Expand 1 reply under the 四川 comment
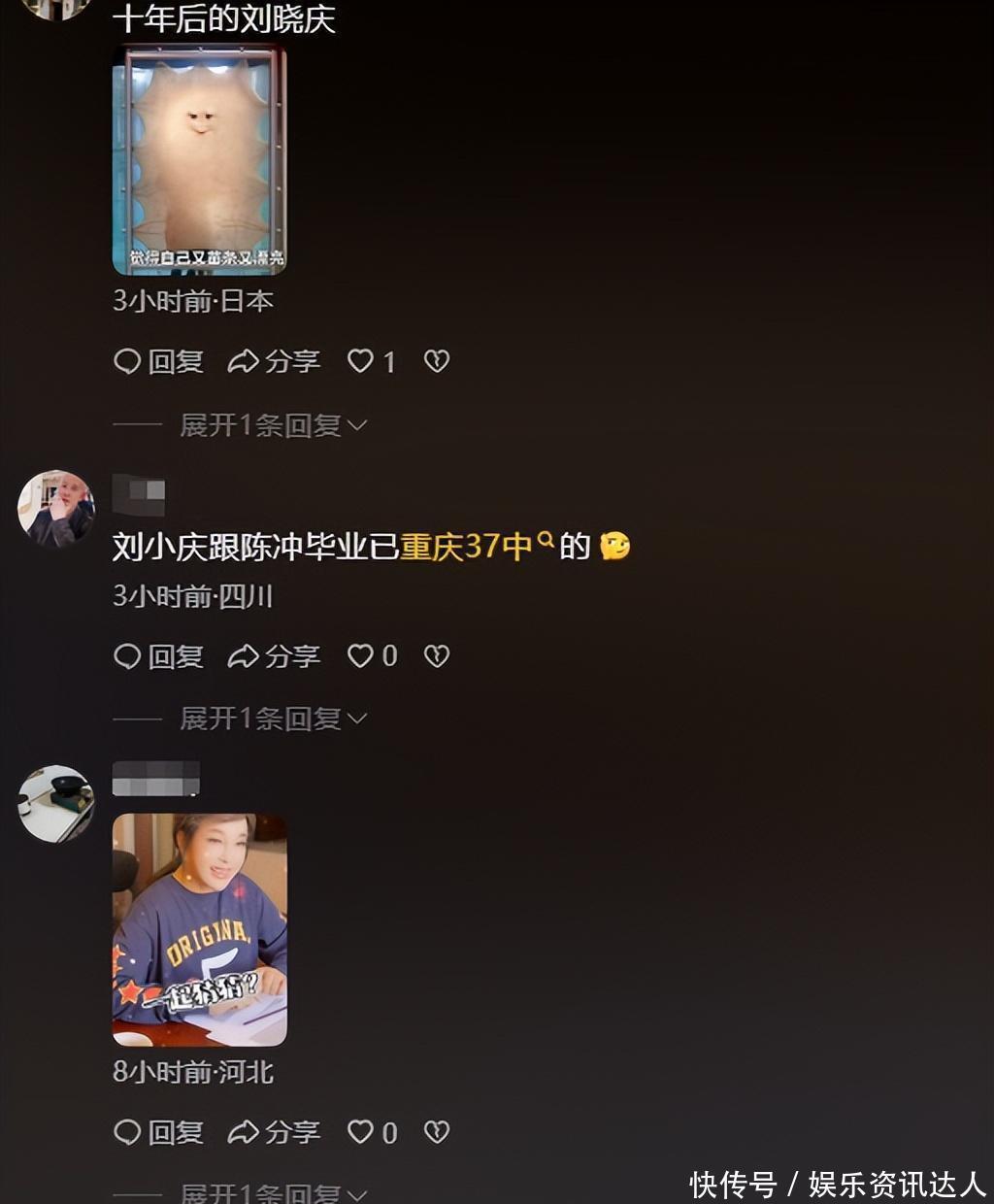 click(x=273, y=719)
